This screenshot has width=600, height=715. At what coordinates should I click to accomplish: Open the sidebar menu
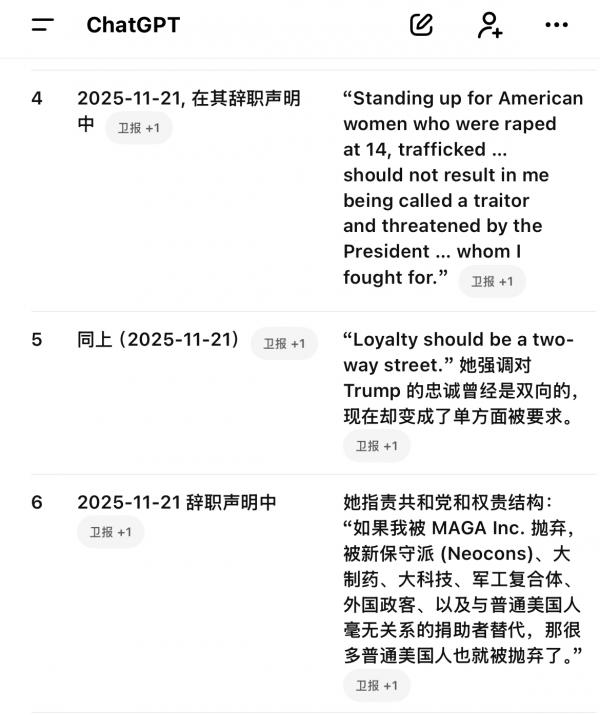click(43, 26)
